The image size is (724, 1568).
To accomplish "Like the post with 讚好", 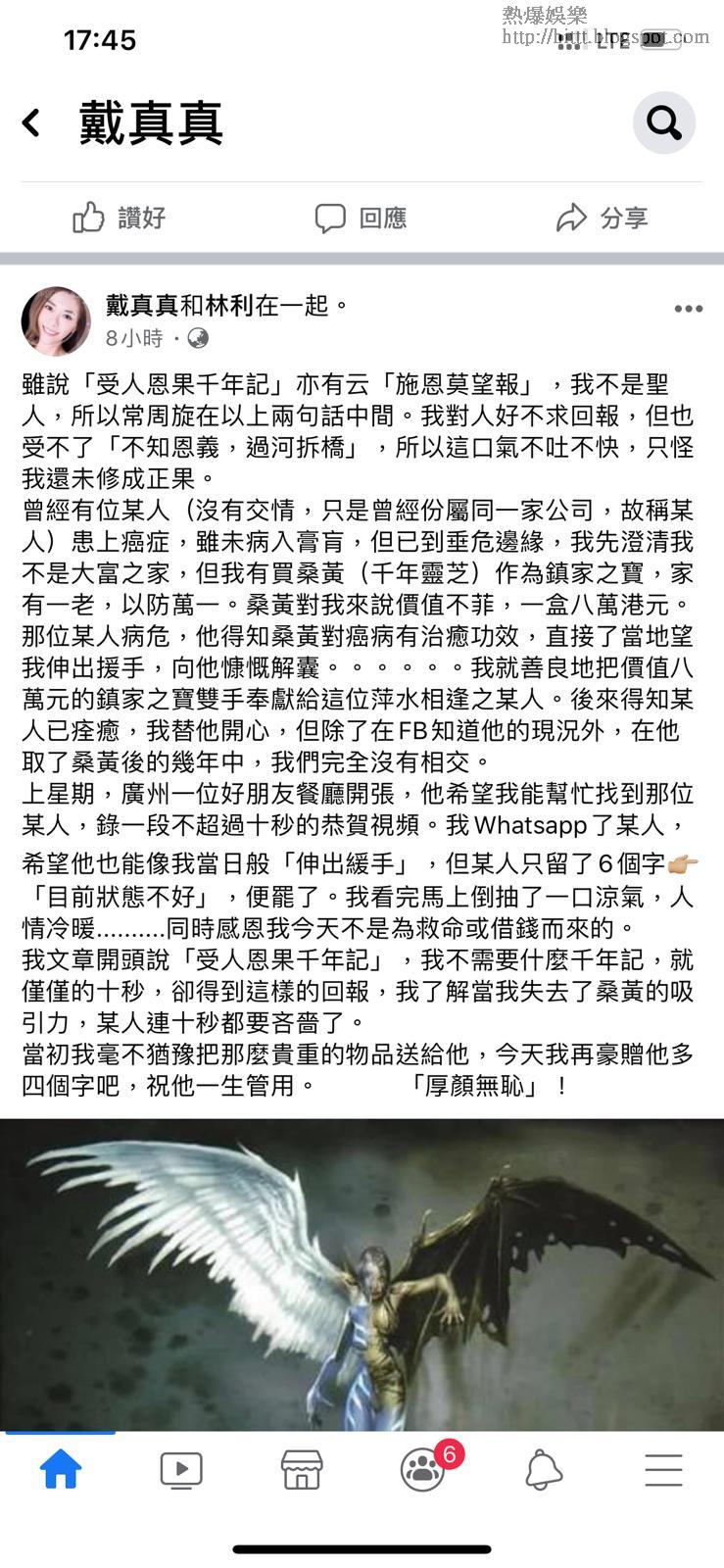I will [x=120, y=218].
